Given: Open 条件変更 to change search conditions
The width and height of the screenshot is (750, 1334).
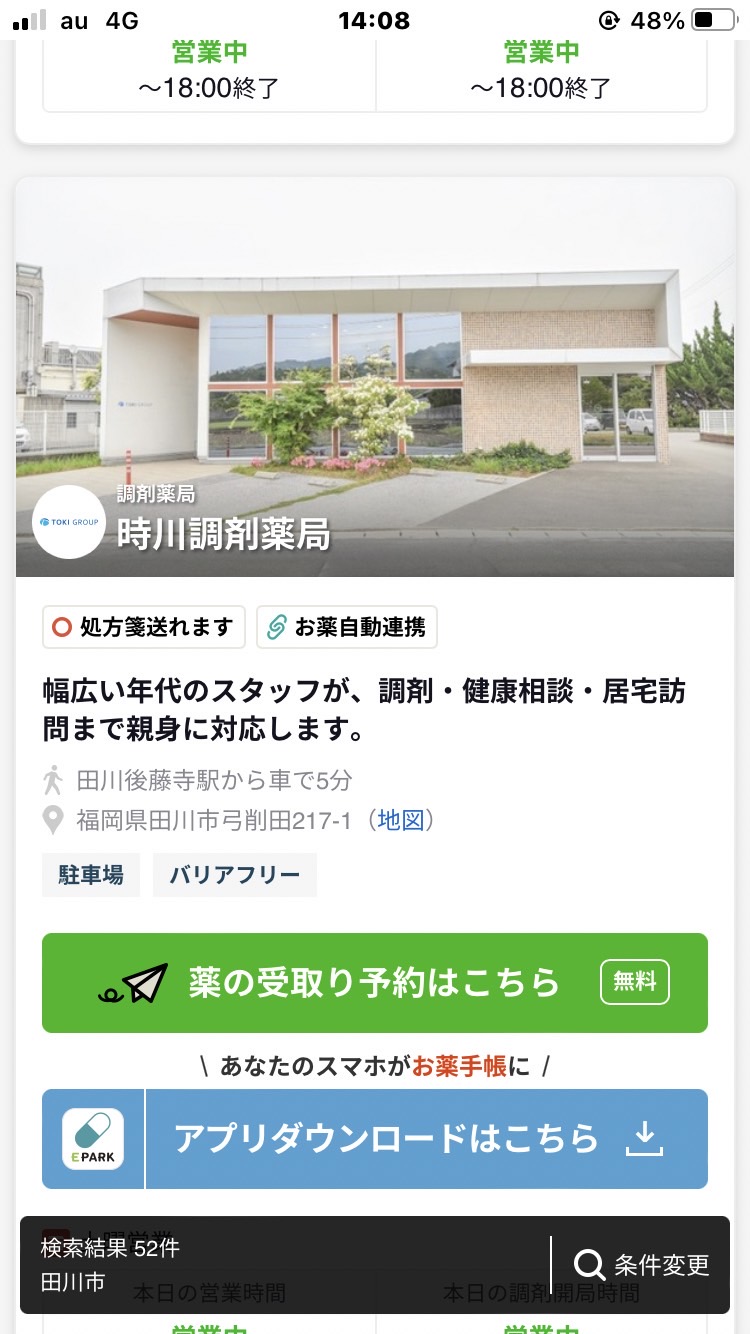Looking at the screenshot, I should coord(642,1265).
